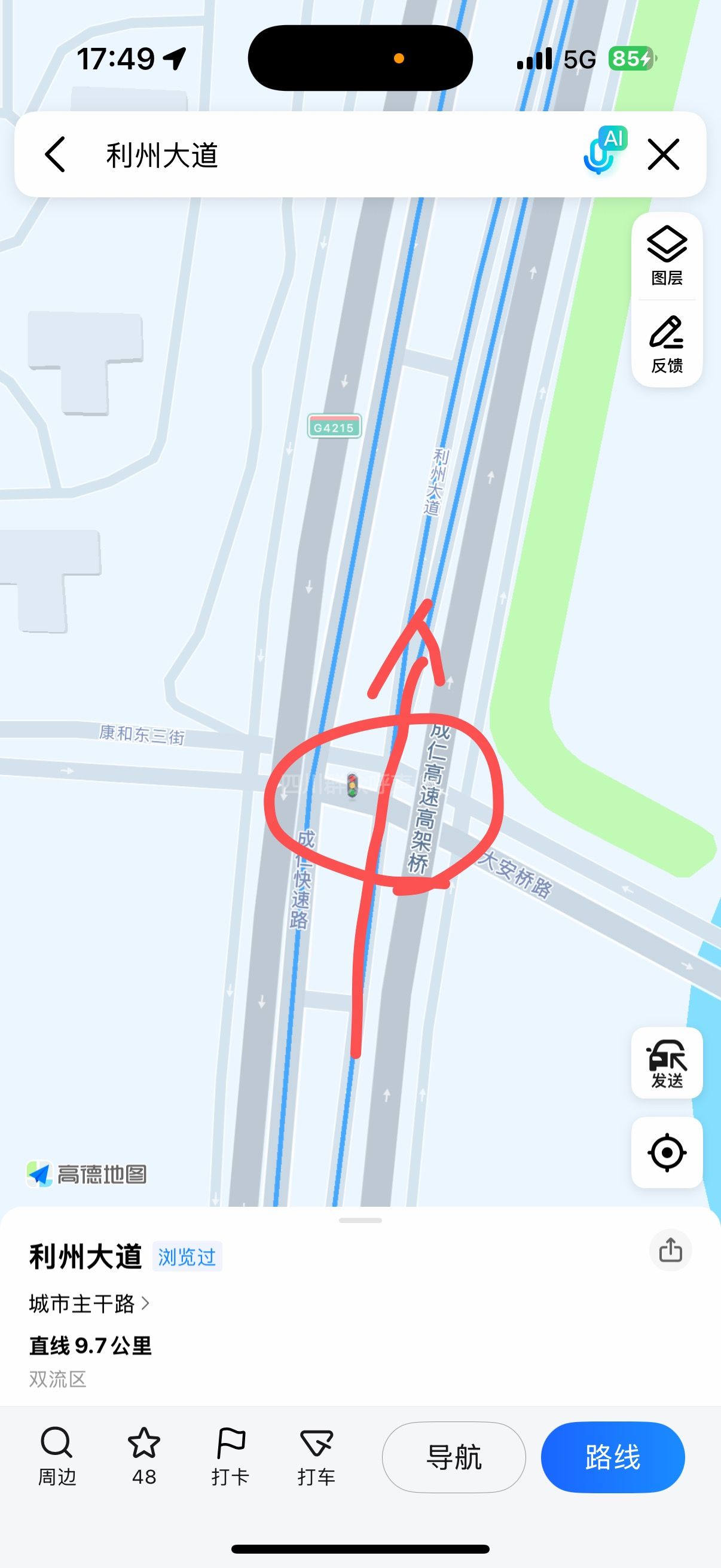This screenshot has width=721, height=1568.
Task: Share 利州大道 location
Action: pos(670,1251)
